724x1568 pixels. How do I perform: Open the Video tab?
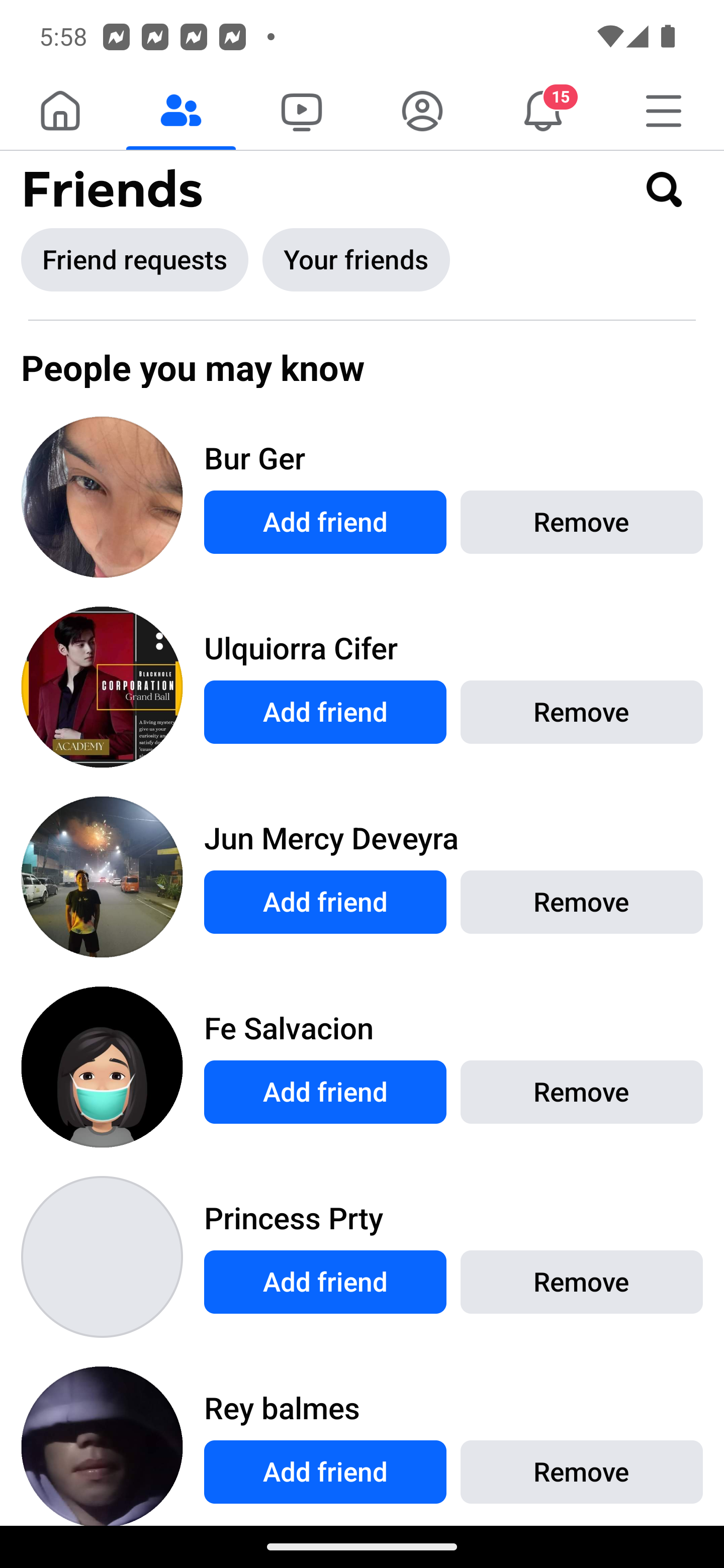click(301, 111)
